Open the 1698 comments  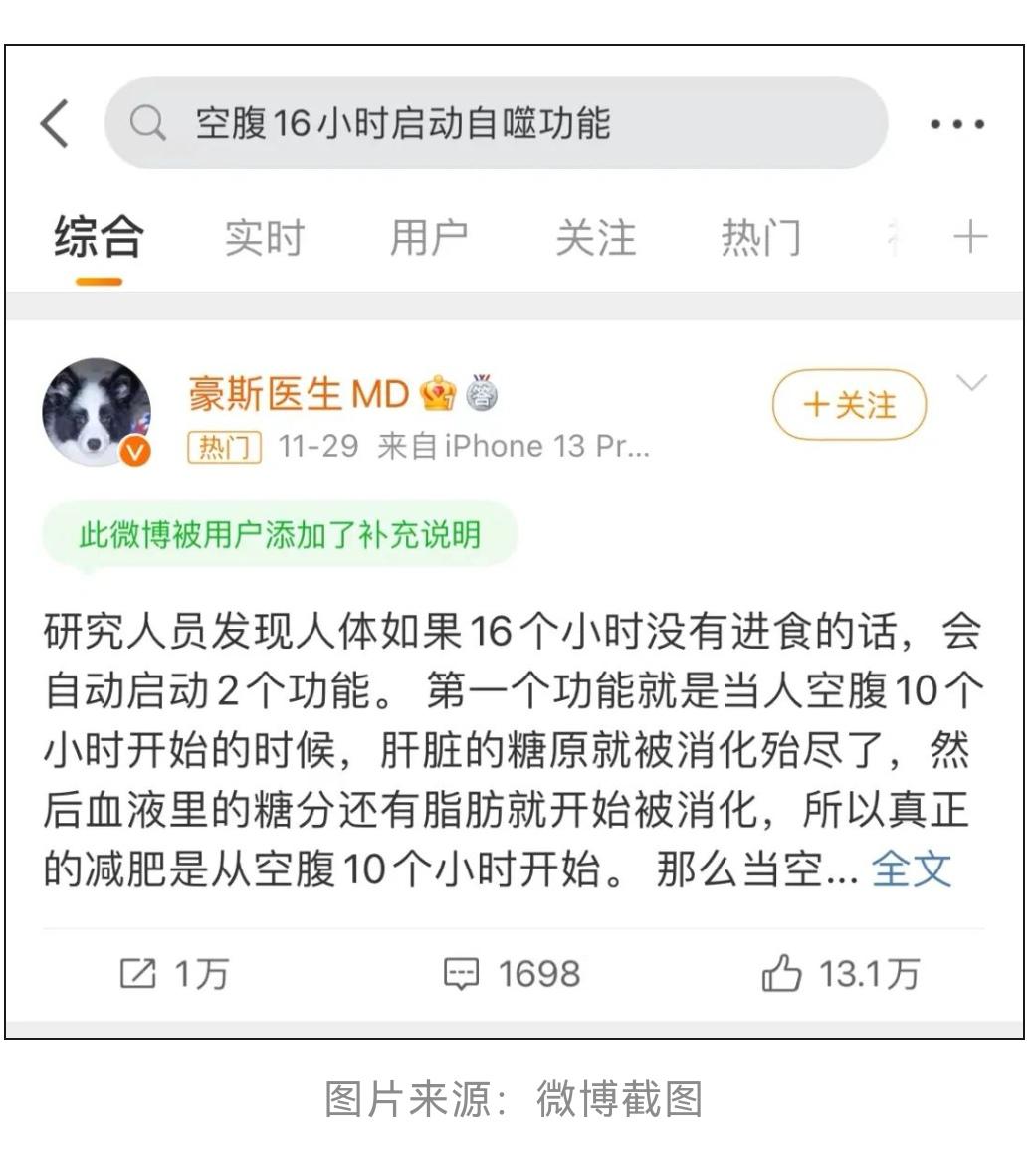512,973
